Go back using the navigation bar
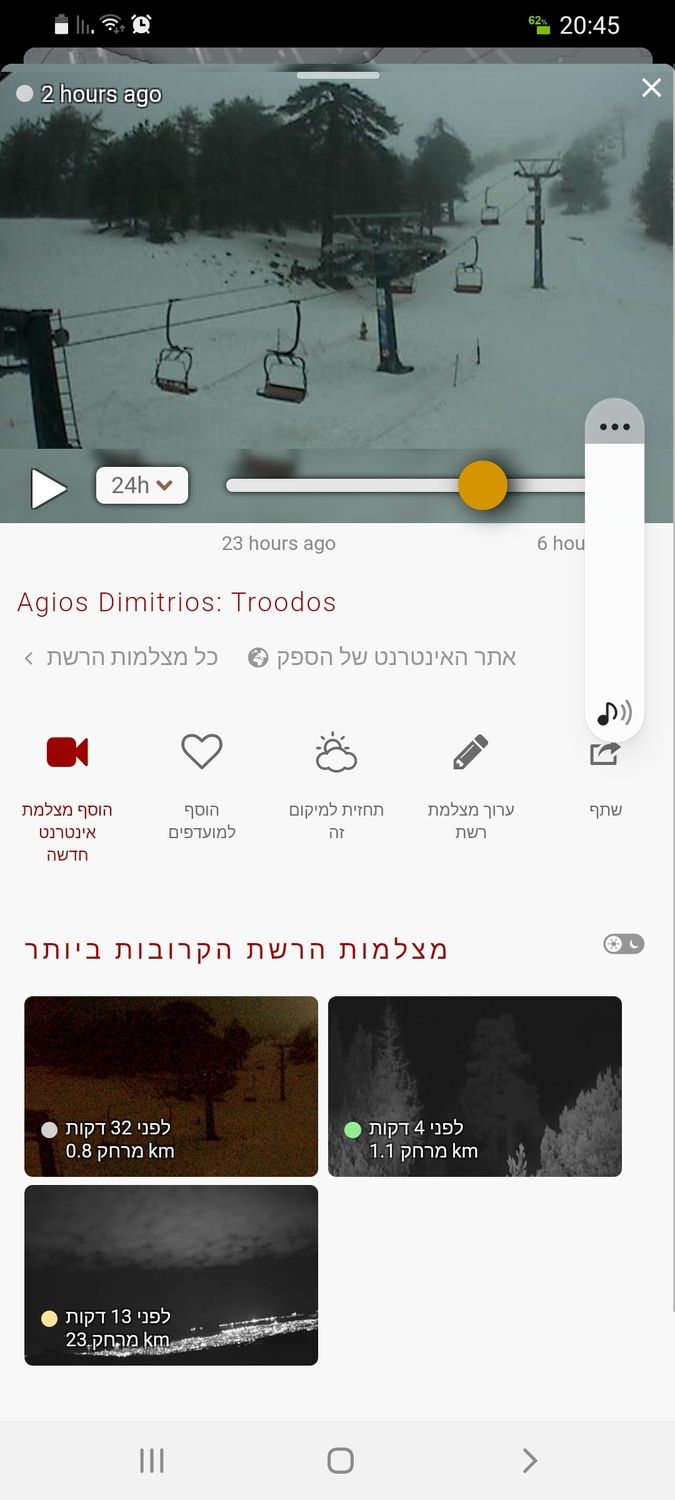675x1500 pixels. click(530, 1460)
